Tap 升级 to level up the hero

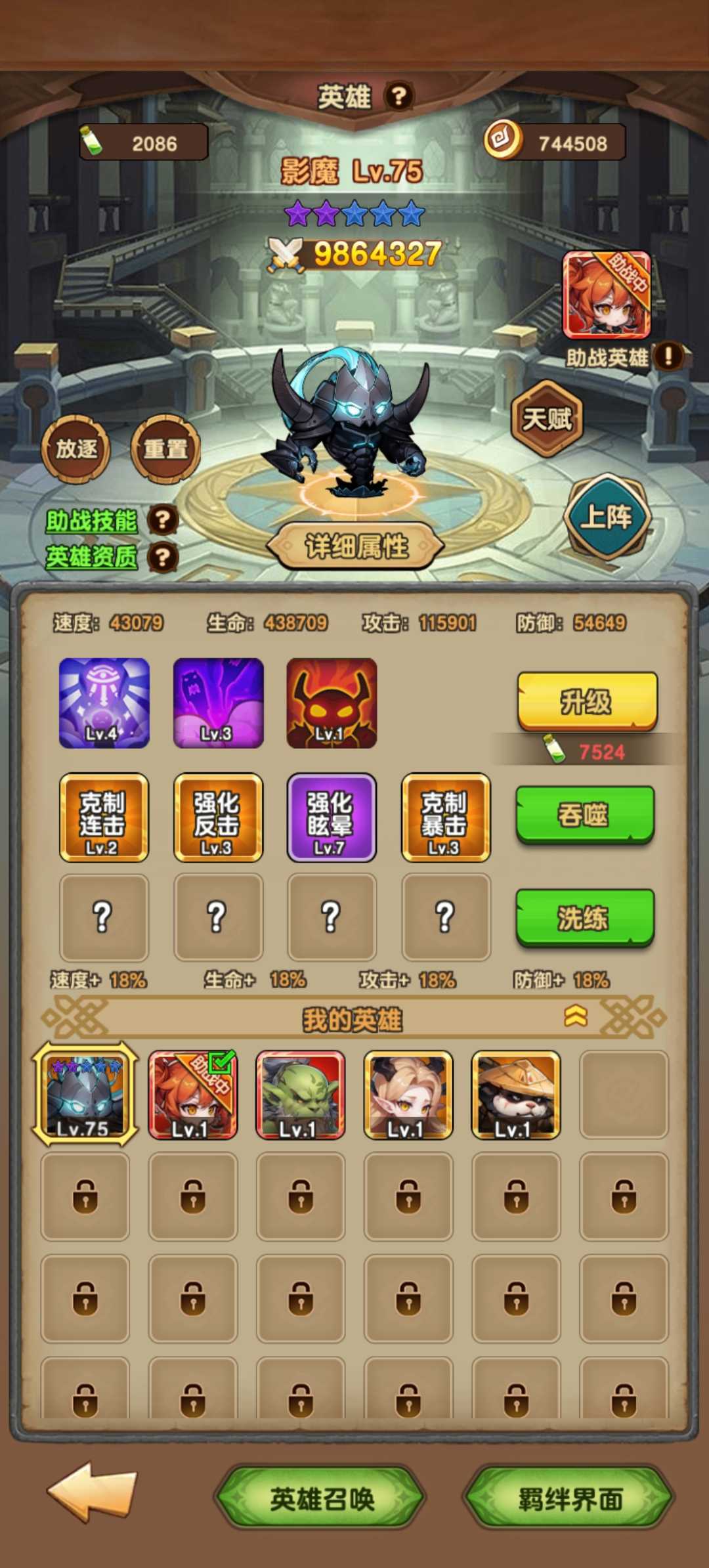pyautogui.click(x=587, y=702)
